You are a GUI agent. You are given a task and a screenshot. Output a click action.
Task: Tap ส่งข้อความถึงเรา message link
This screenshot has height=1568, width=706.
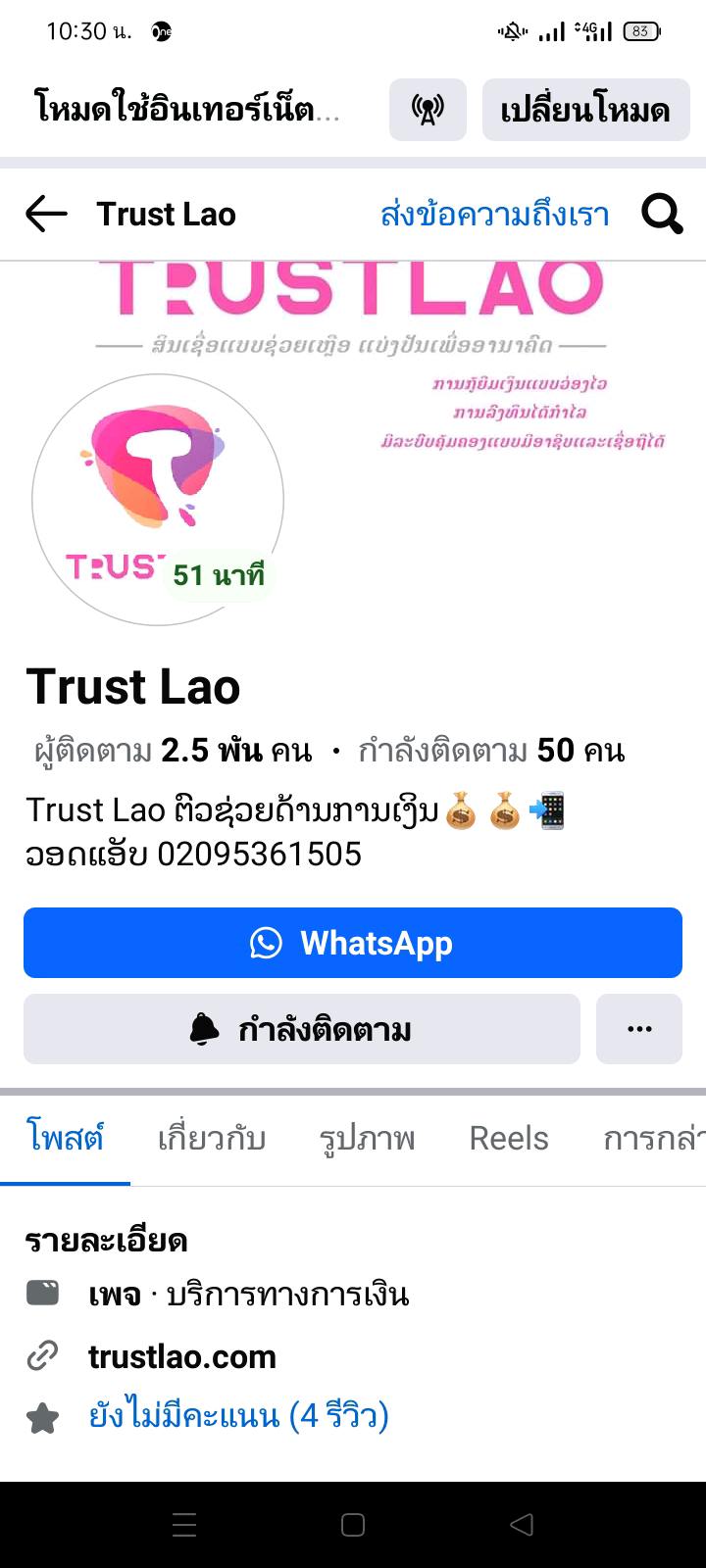click(x=494, y=214)
